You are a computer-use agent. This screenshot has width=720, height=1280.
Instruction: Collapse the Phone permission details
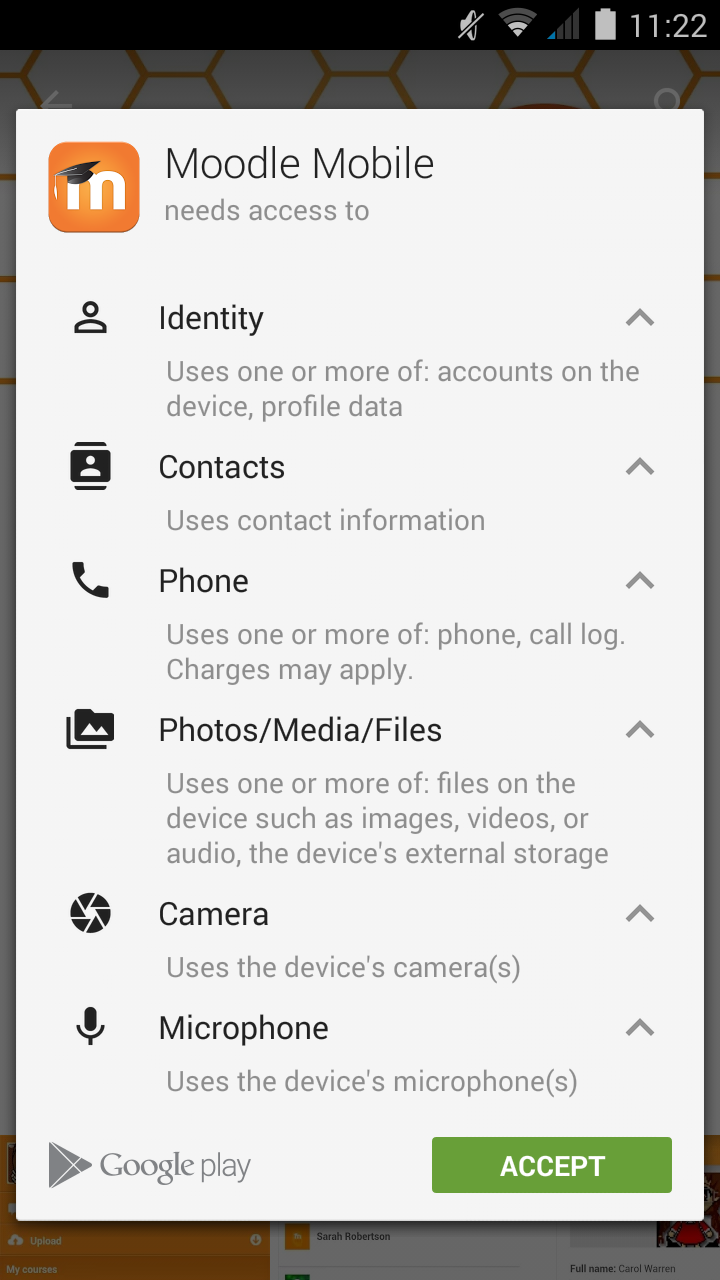click(640, 581)
